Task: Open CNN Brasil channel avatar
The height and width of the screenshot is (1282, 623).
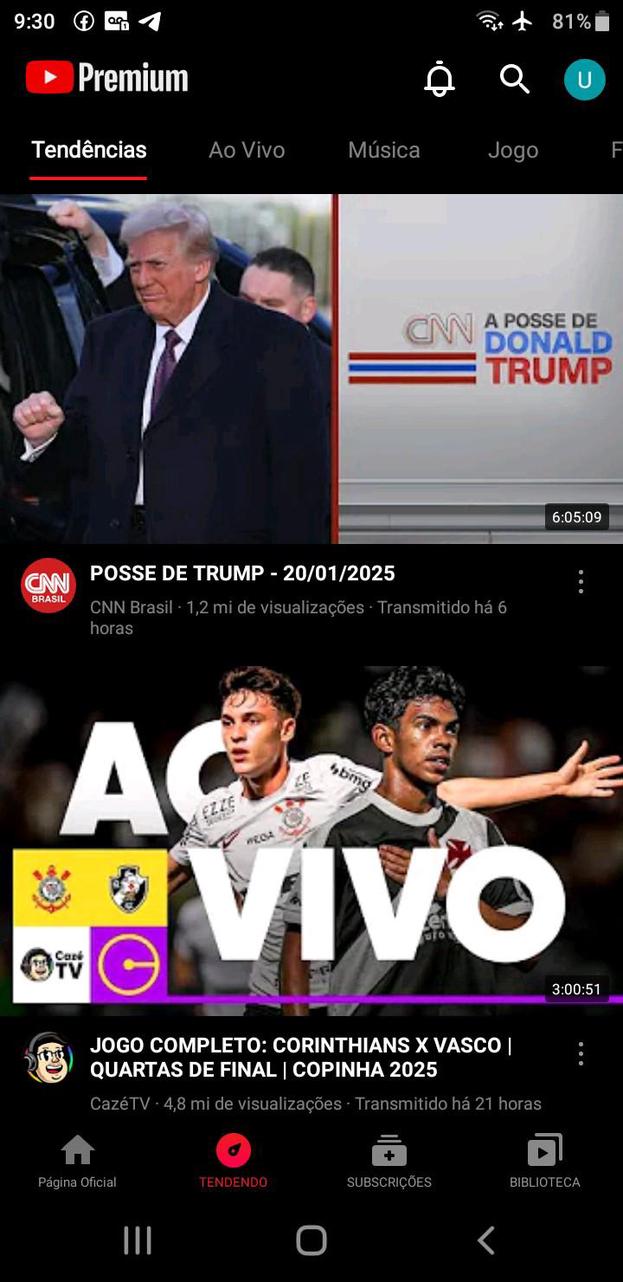Action: (x=48, y=585)
